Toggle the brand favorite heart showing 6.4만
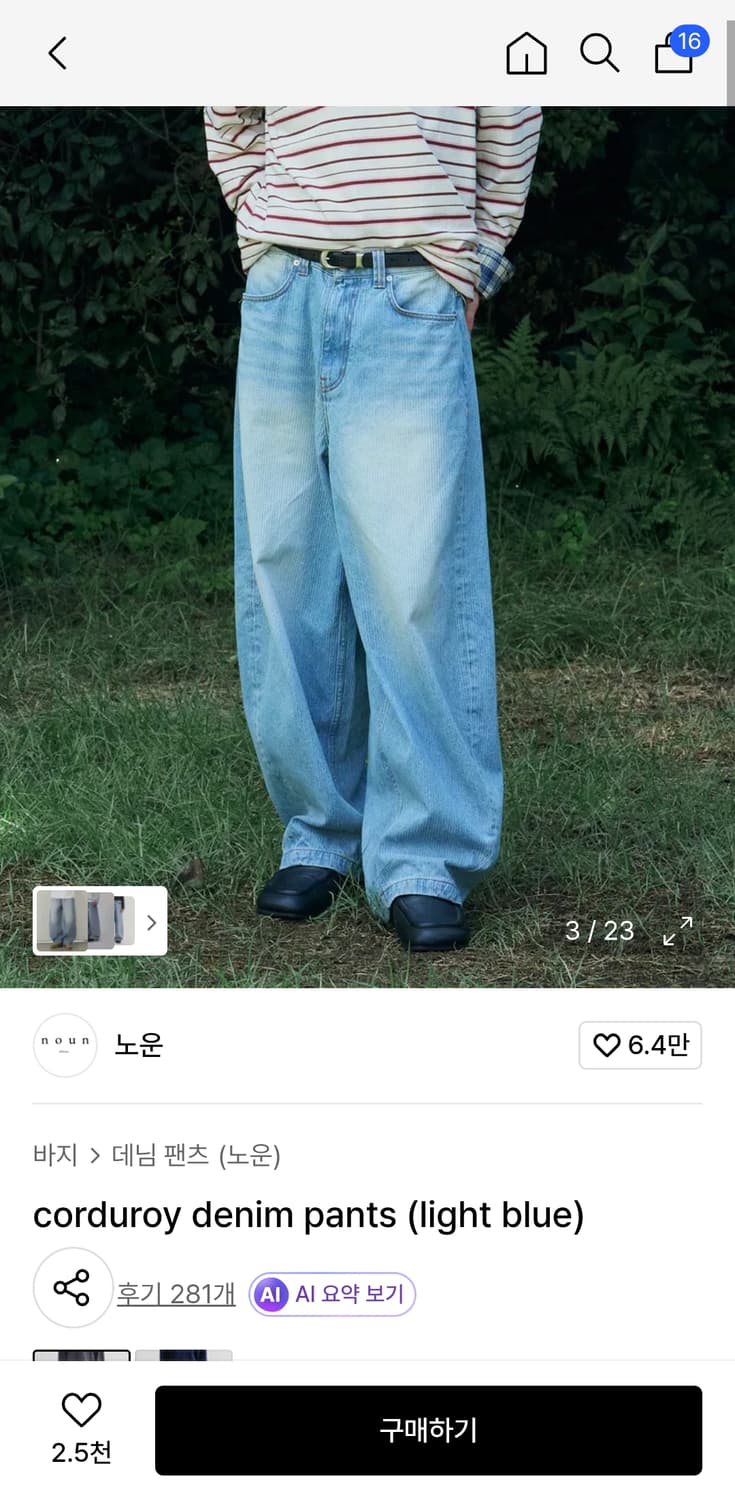Screen dimensions: 735x1500 coord(640,1044)
